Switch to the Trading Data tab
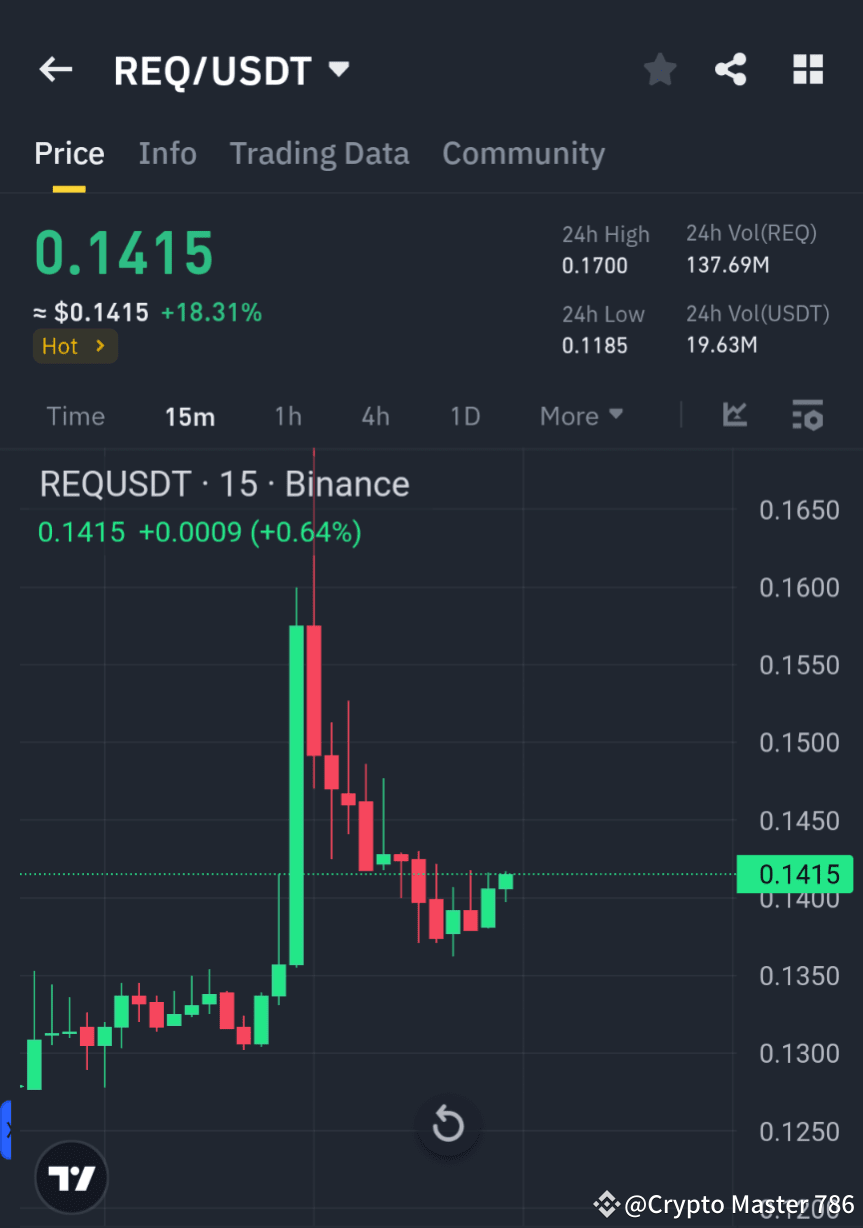 (319, 153)
